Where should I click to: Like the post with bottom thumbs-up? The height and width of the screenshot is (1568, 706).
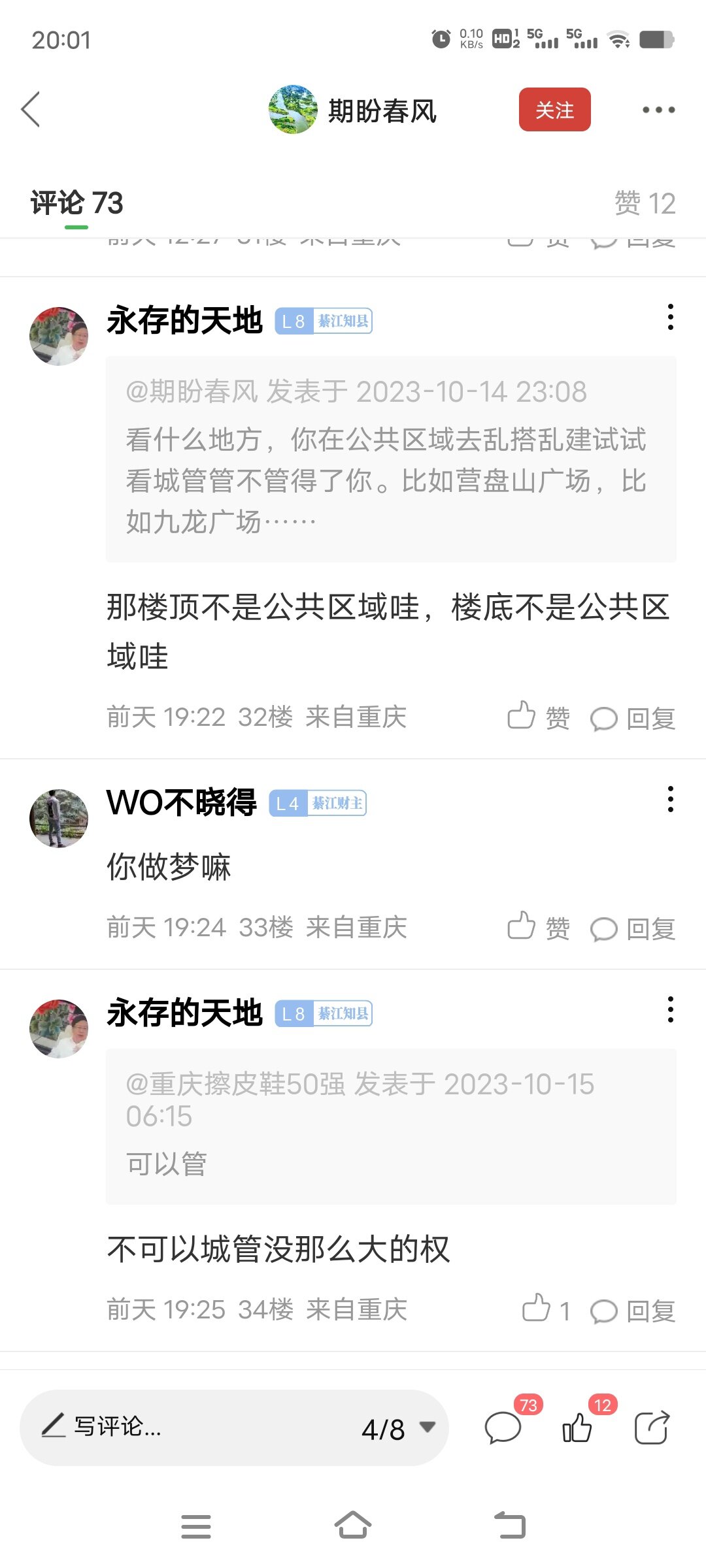coord(578,1427)
